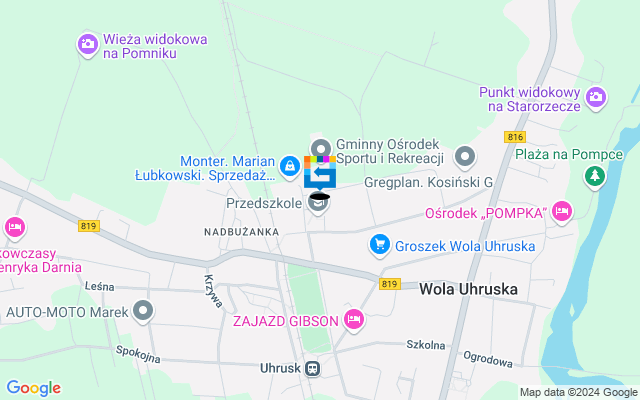
Task: Tap the Groszek Wola Uhruska shop marker
Action: (x=379, y=244)
